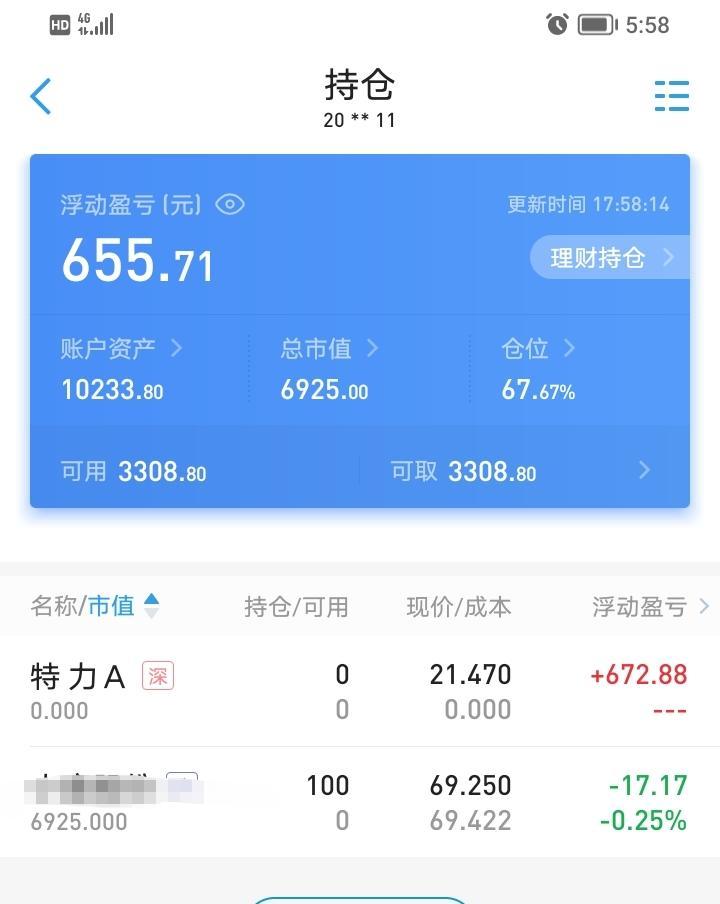Open 仓位 details
The image size is (720, 904).
[x=538, y=349]
